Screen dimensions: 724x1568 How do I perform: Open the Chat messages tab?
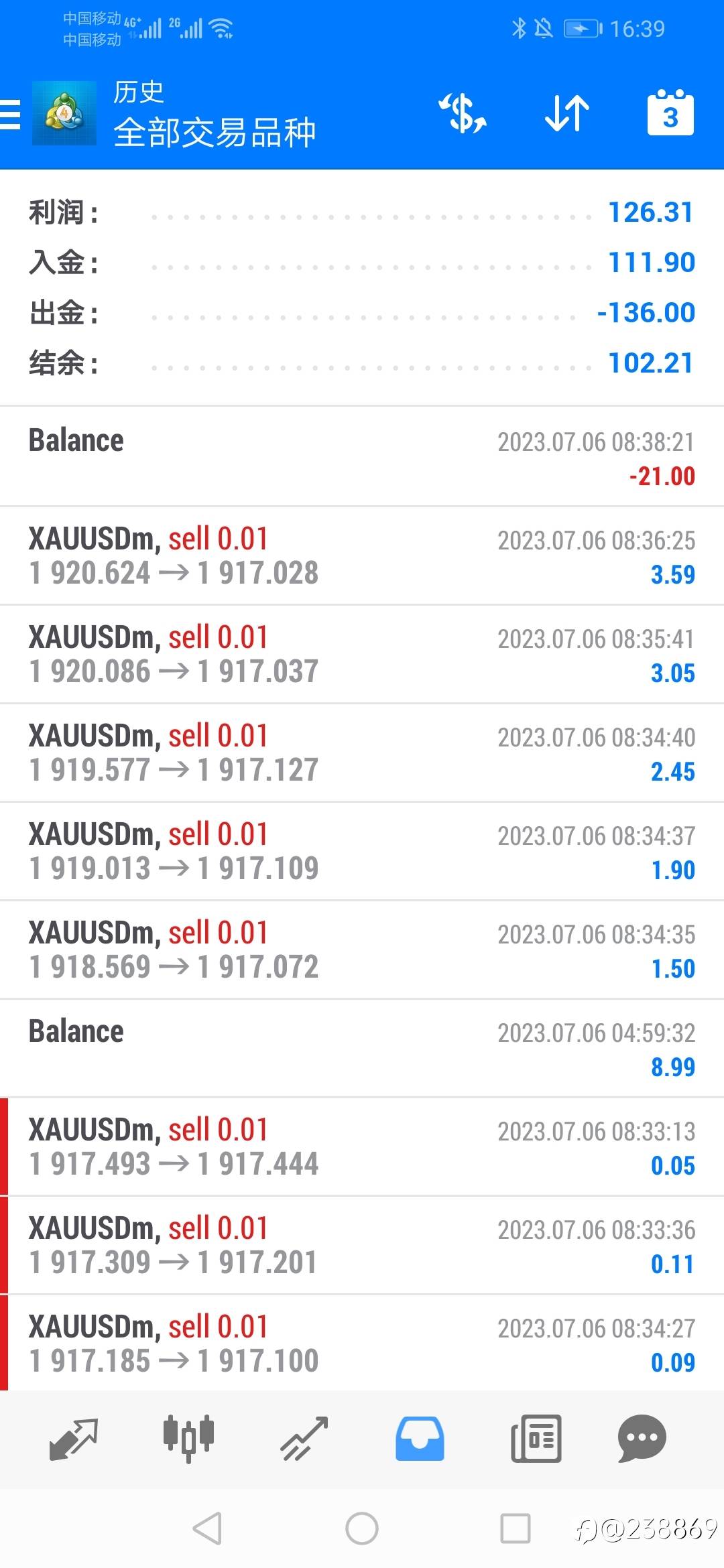click(642, 1439)
